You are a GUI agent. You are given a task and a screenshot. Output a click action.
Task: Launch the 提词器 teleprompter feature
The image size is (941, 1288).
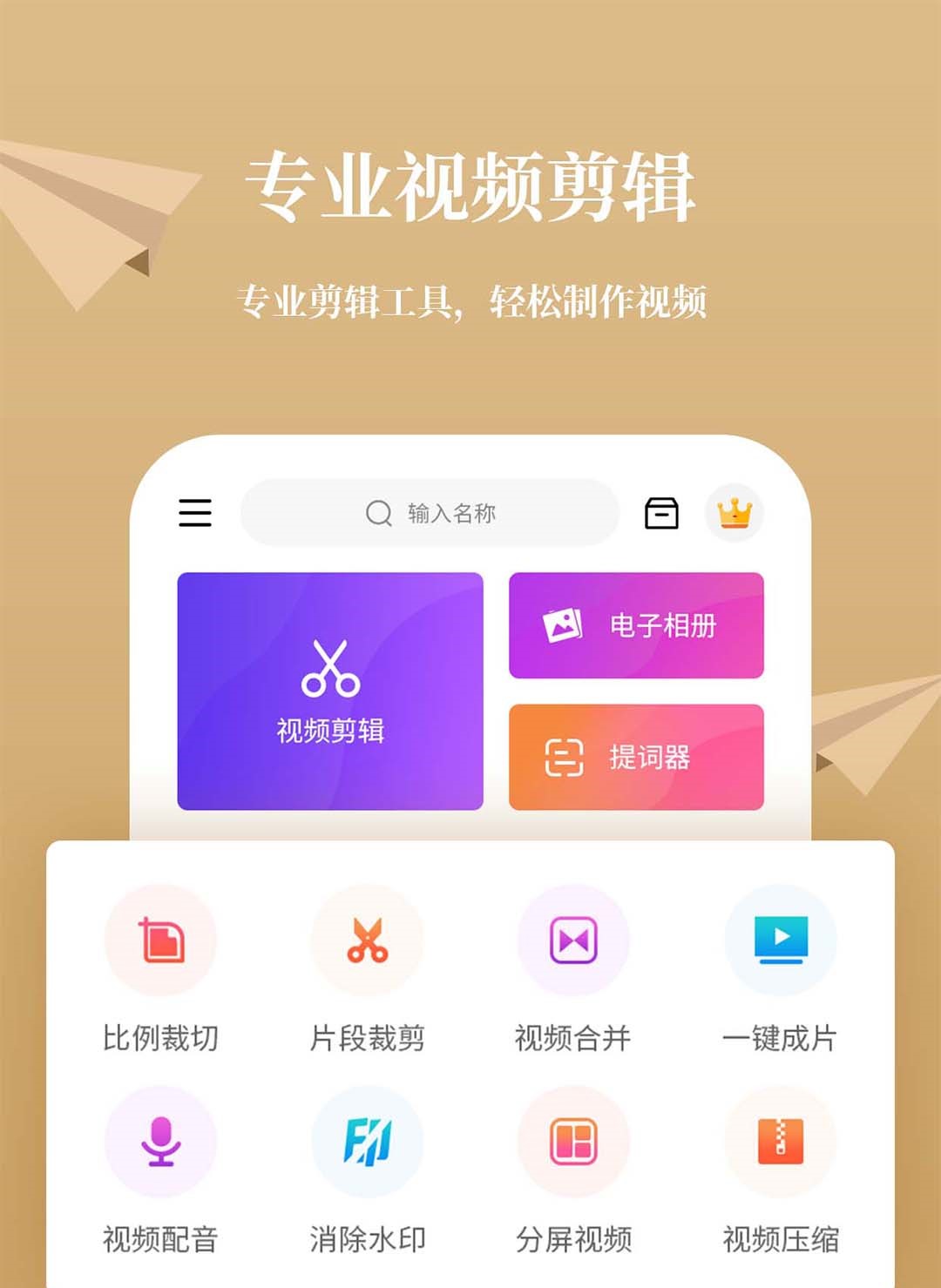coord(636,756)
